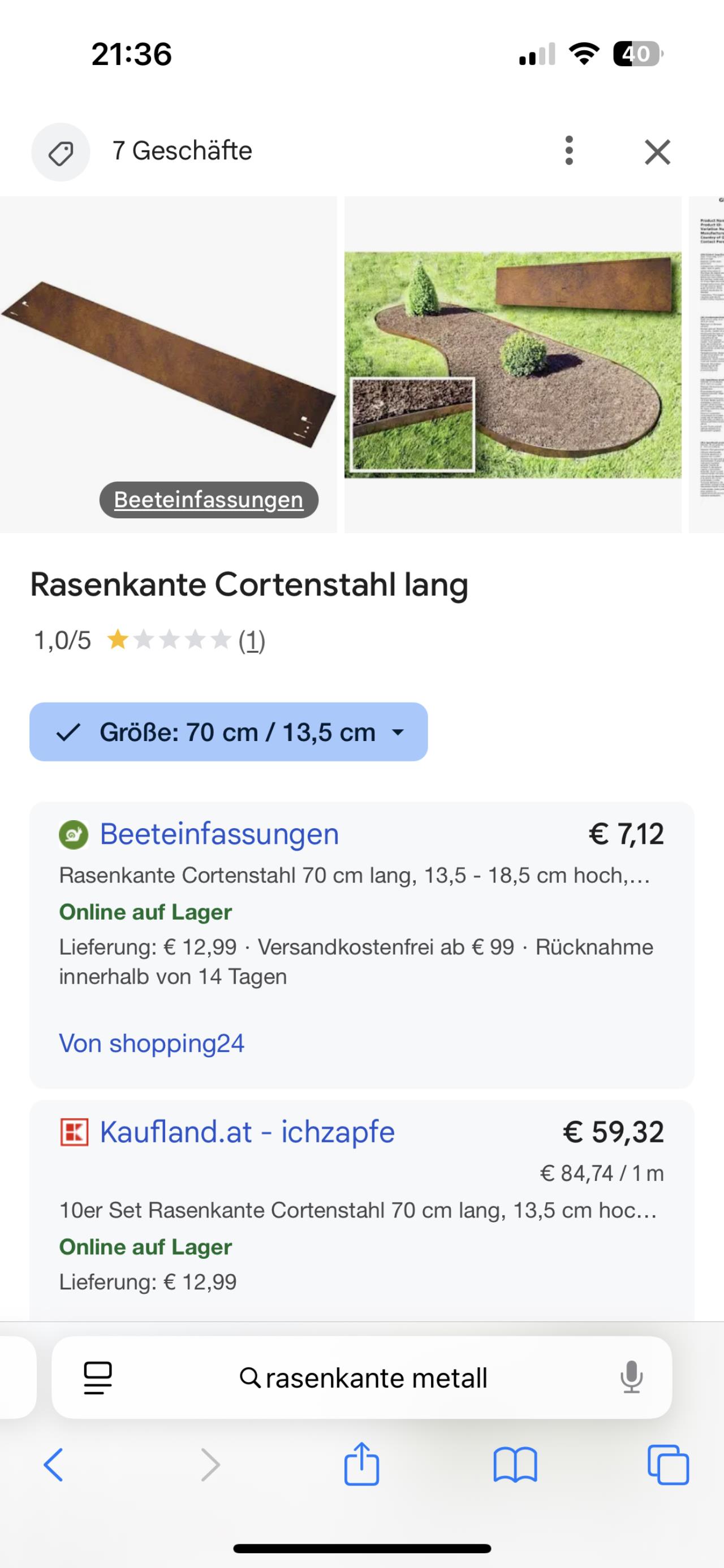This screenshot has height=1568, width=724.
Task: Show all open browser tabs
Action: click(668, 1465)
